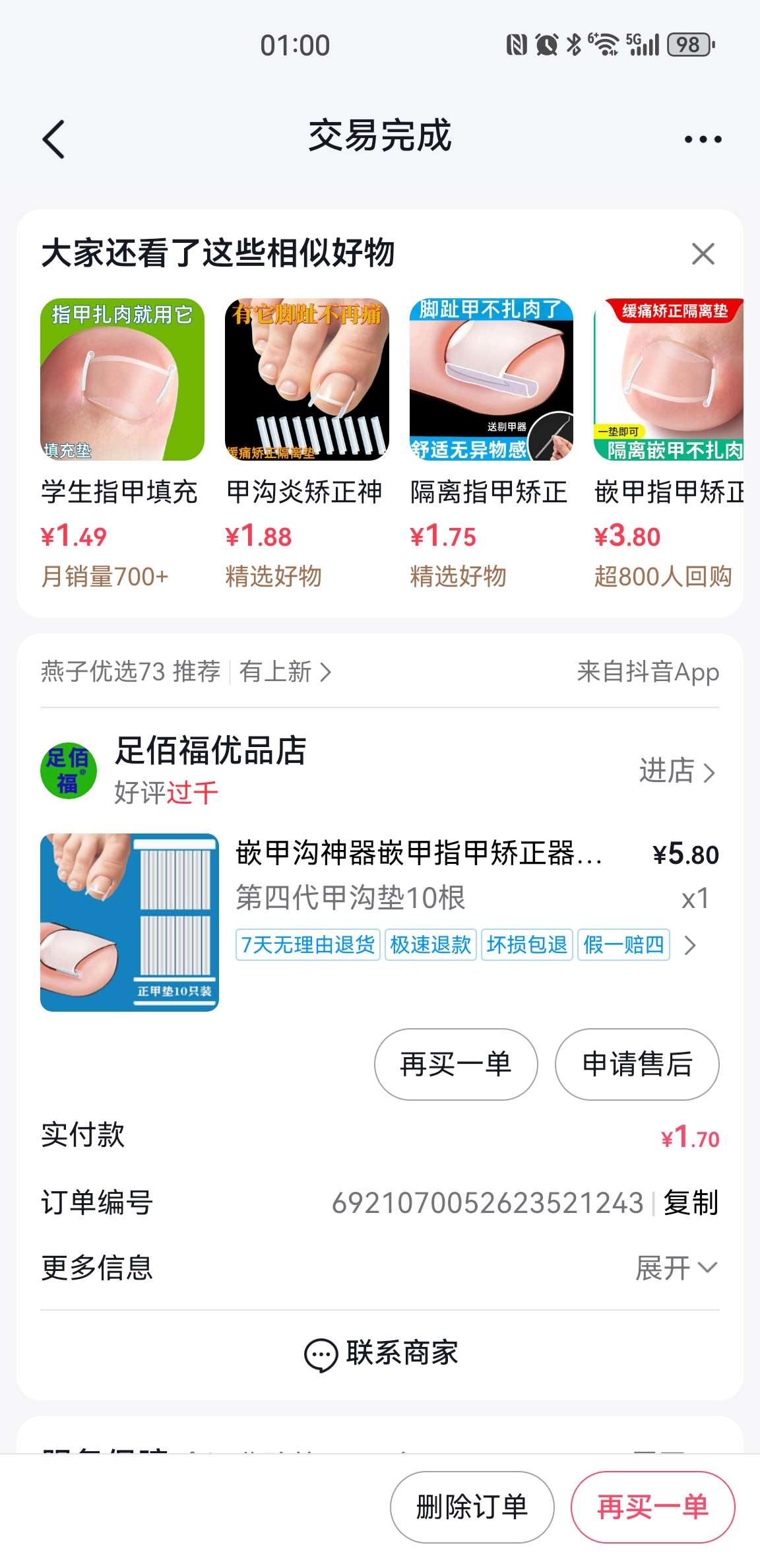Open service guarantees via arrow after 假一赔四
The image size is (760, 1568).
pyautogui.click(x=691, y=946)
